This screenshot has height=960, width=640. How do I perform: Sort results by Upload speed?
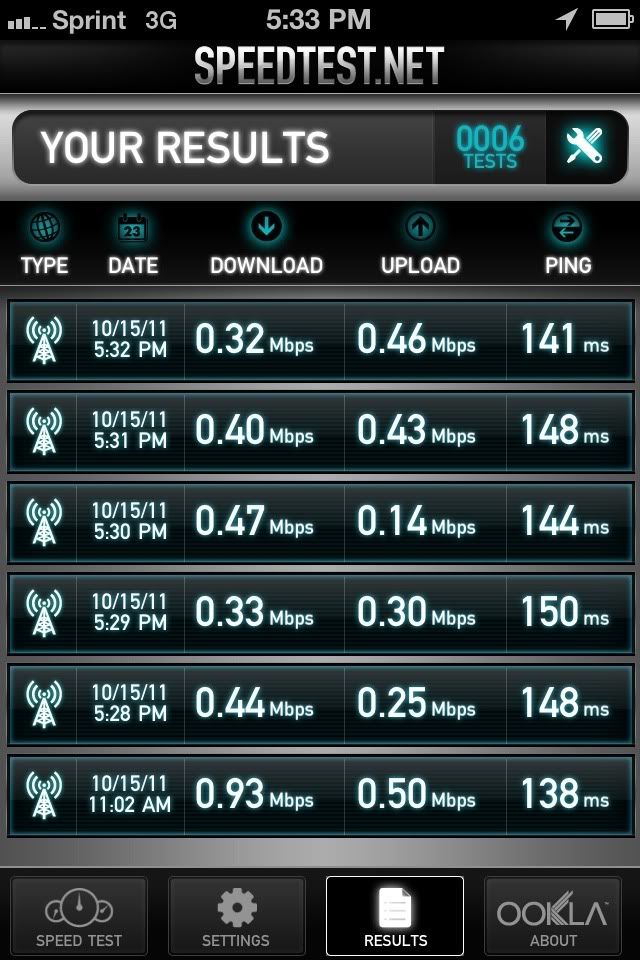(420, 246)
